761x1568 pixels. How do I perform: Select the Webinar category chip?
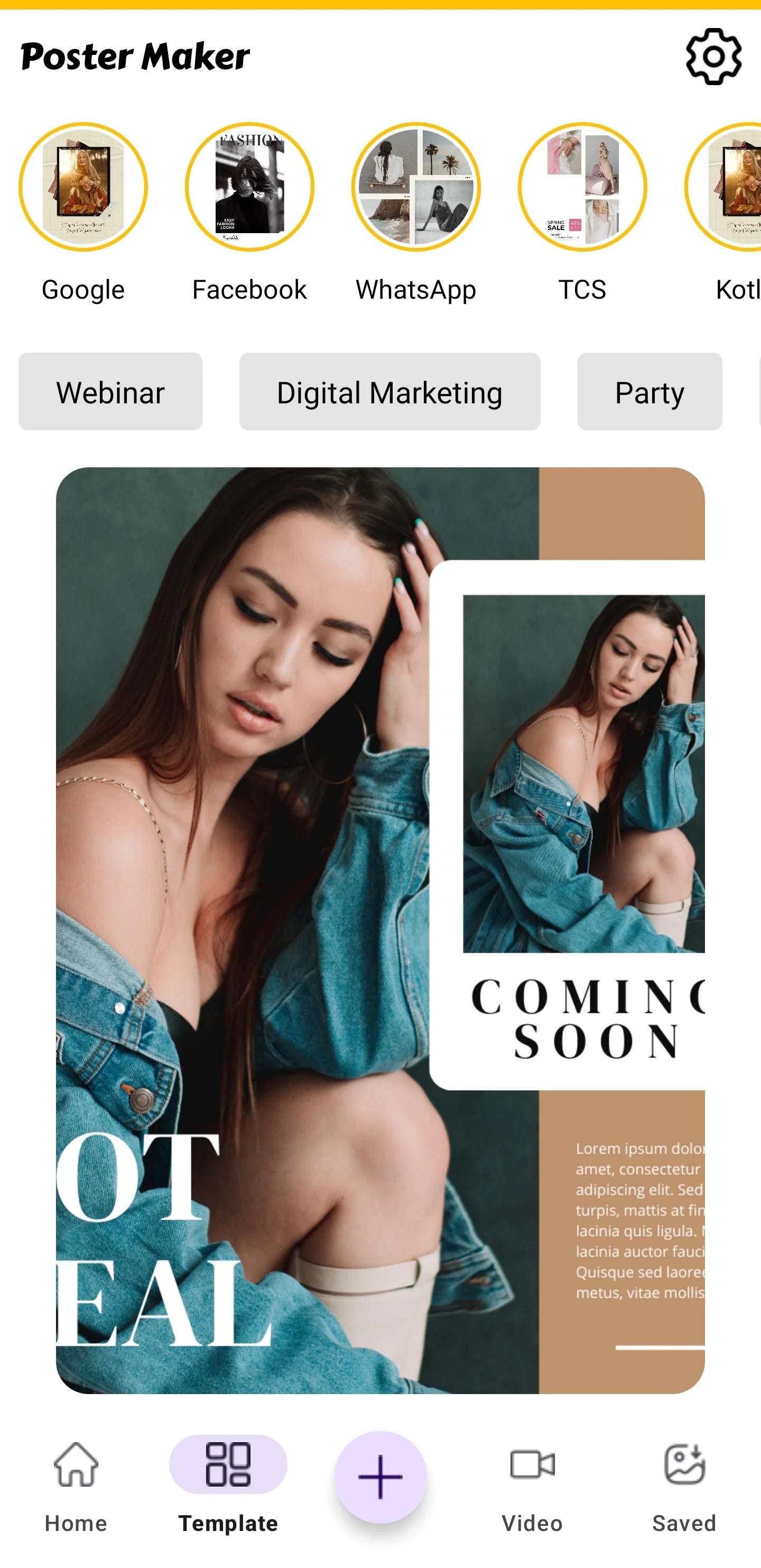[110, 392]
